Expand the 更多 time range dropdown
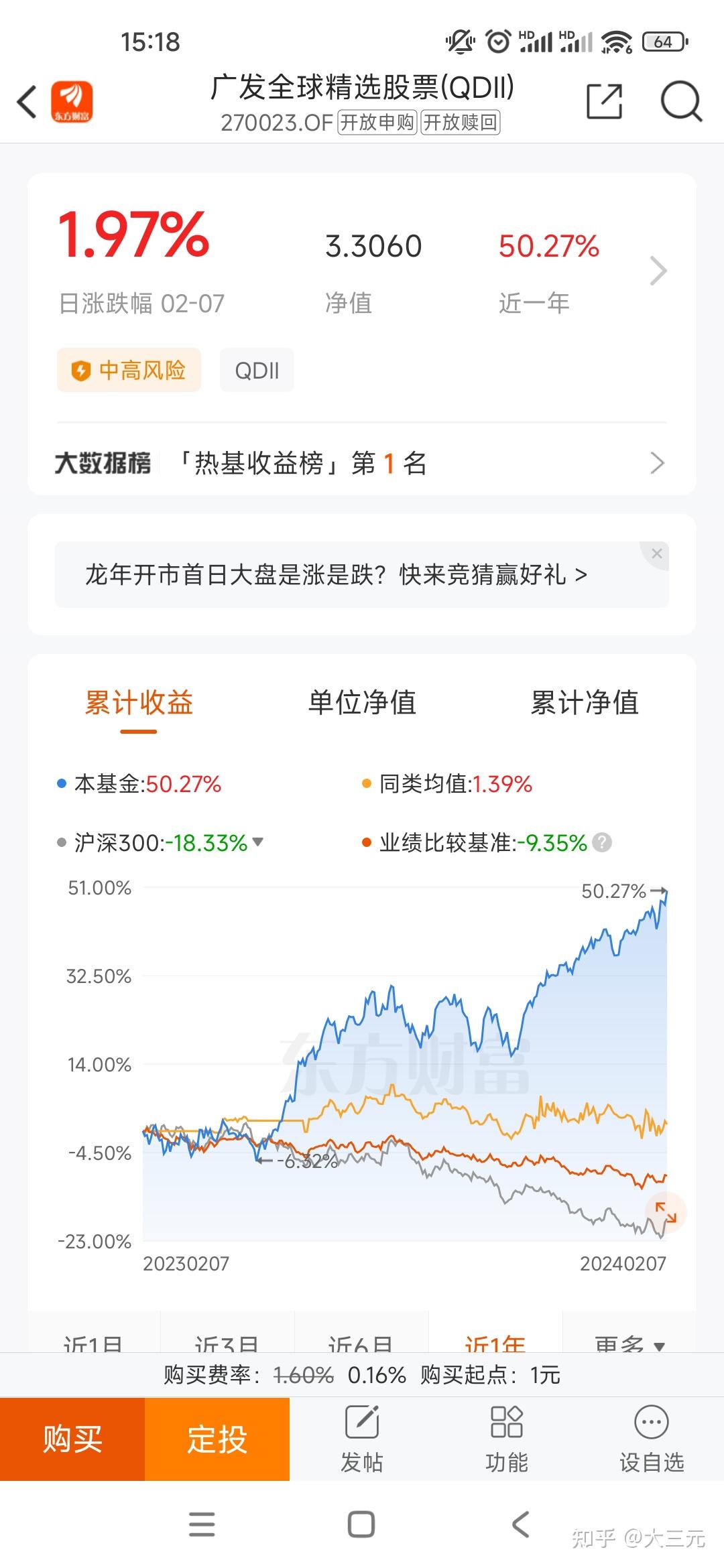724x1568 pixels. click(624, 1340)
